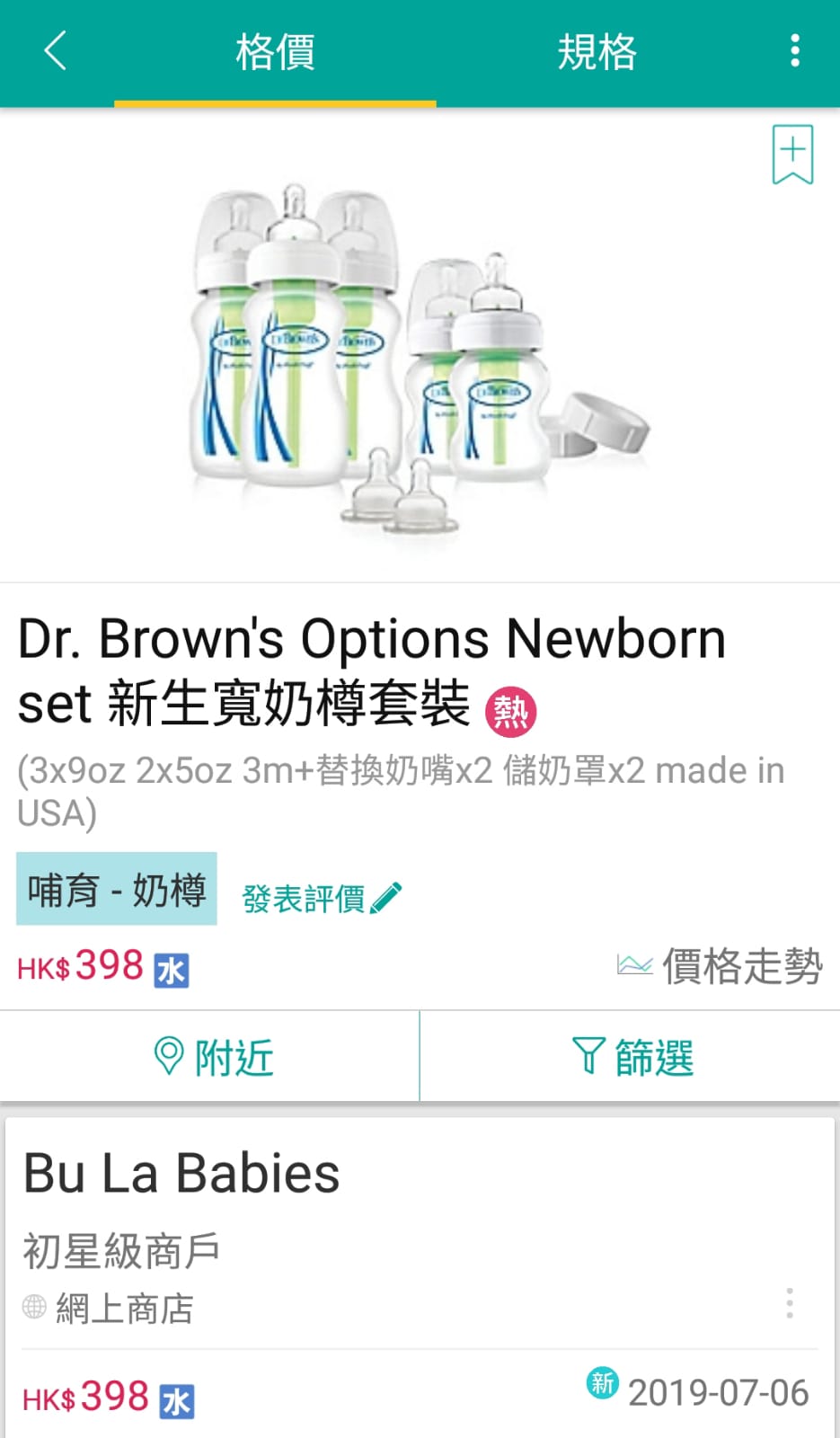Bookmark this Dr. Brown's product
This screenshot has width=840, height=1438.
[792, 155]
